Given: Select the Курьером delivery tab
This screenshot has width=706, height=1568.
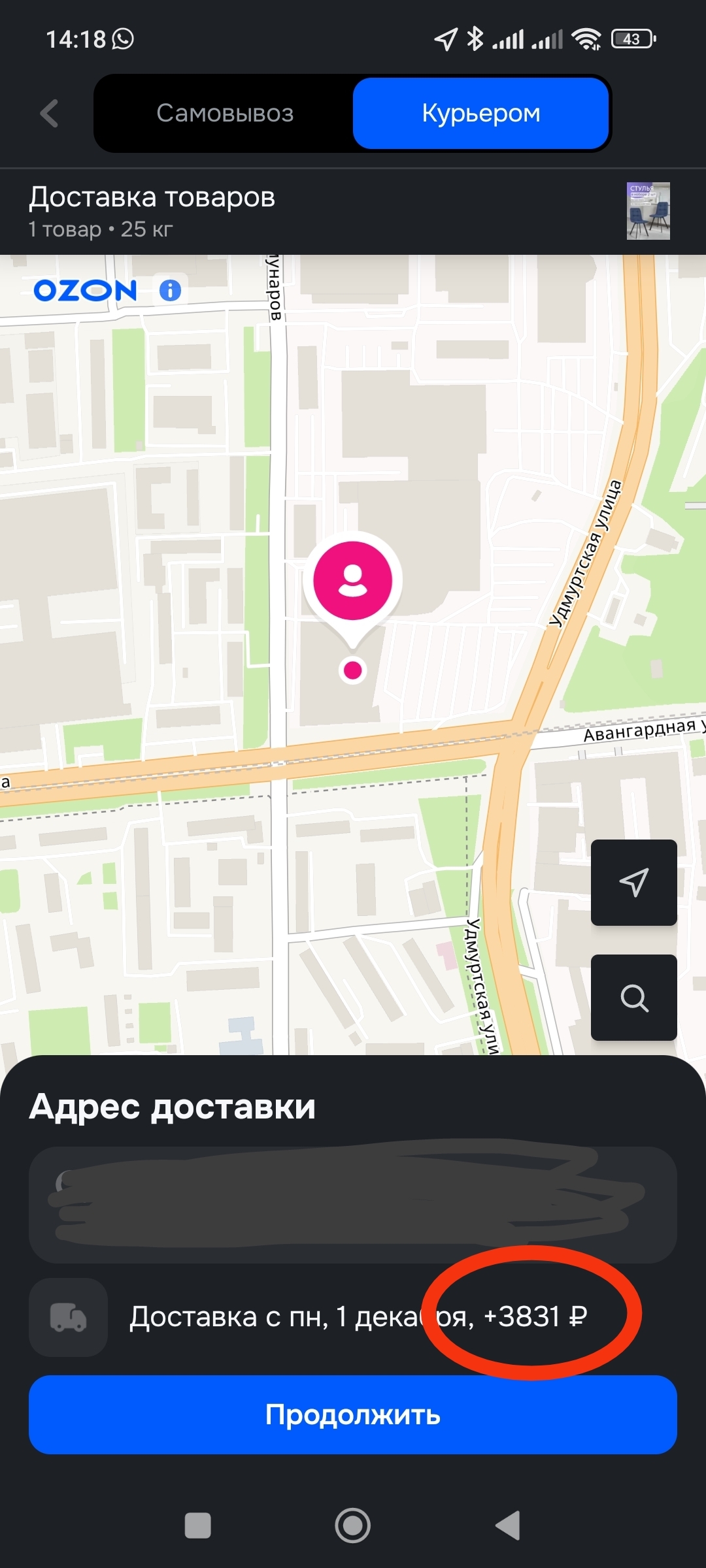Looking at the screenshot, I should [x=480, y=114].
